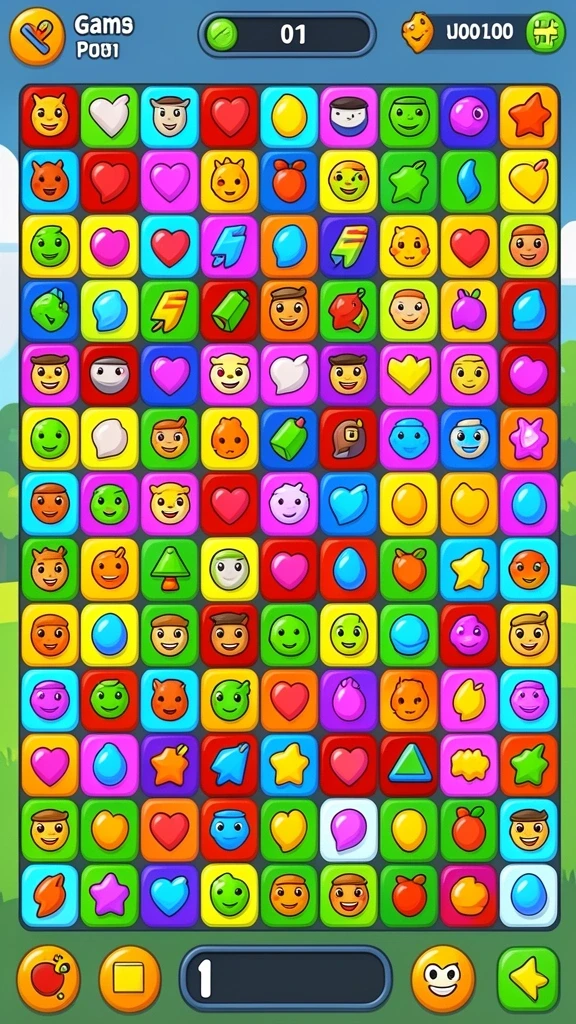The image size is (576, 1024).
Task: Select the blue egg on the white tile
Action: (x=529, y=895)
